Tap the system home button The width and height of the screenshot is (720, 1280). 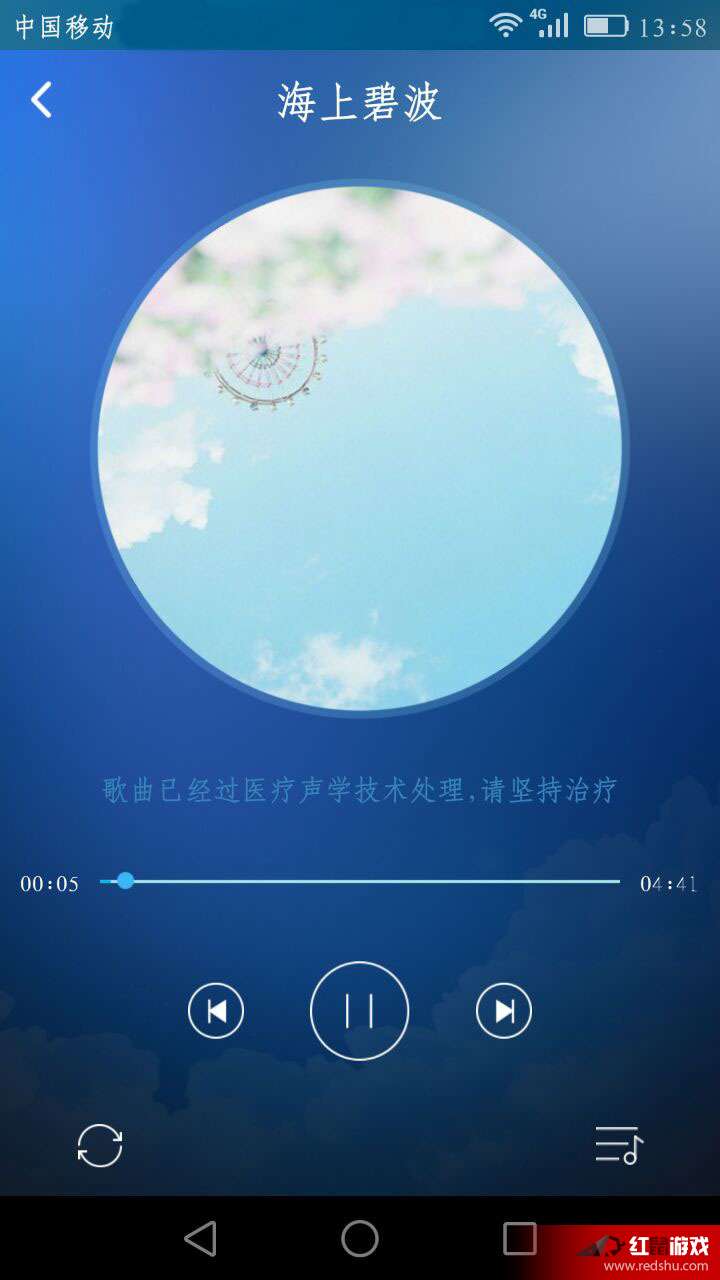pos(360,1239)
